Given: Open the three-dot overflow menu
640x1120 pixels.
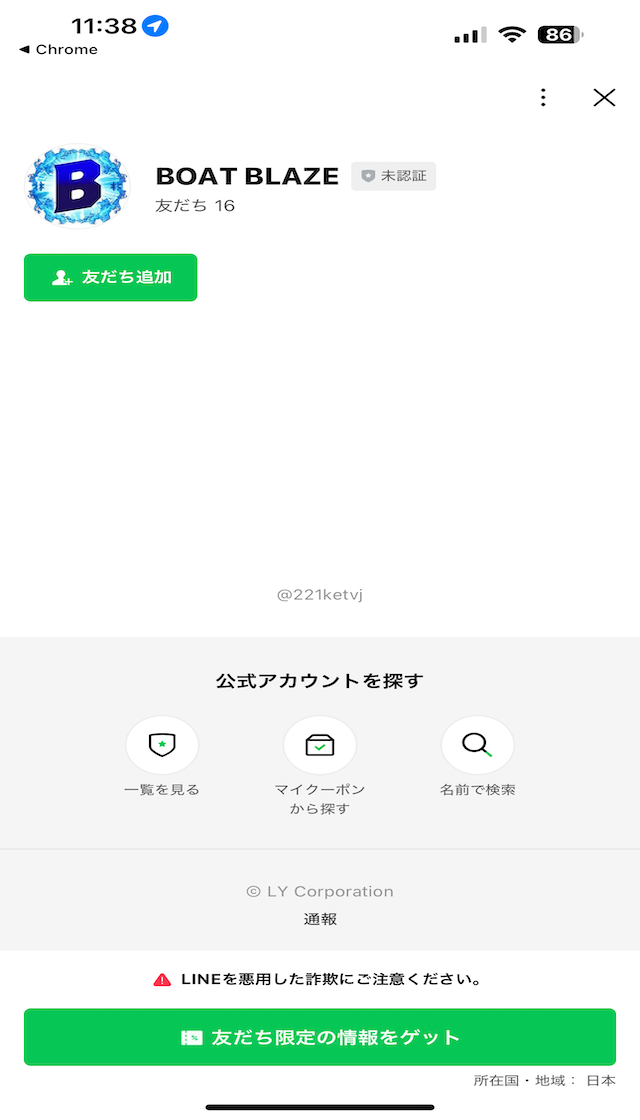Looking at the screenshot, I should click(x=543, y=97).
